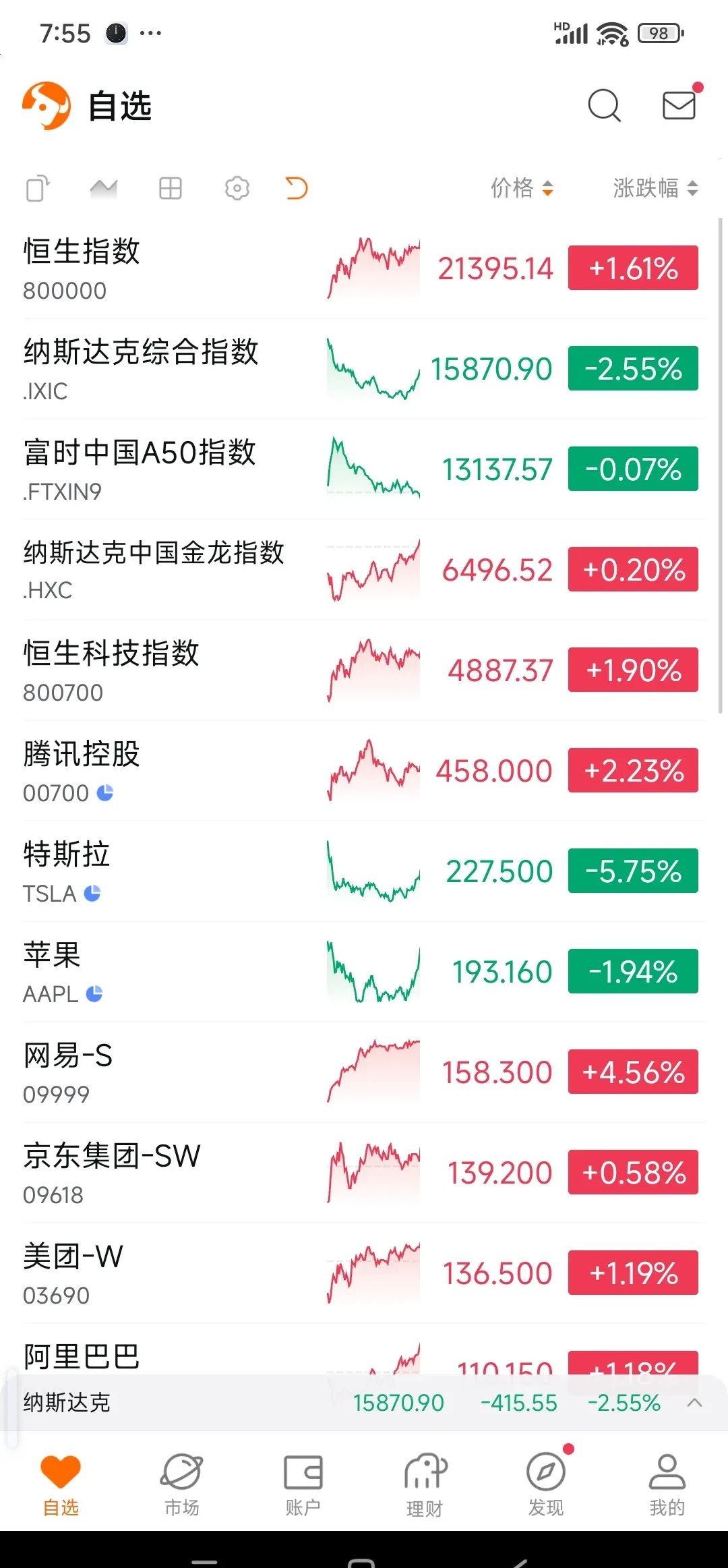Click the orange history icon in the toolbar

(295, 189)
